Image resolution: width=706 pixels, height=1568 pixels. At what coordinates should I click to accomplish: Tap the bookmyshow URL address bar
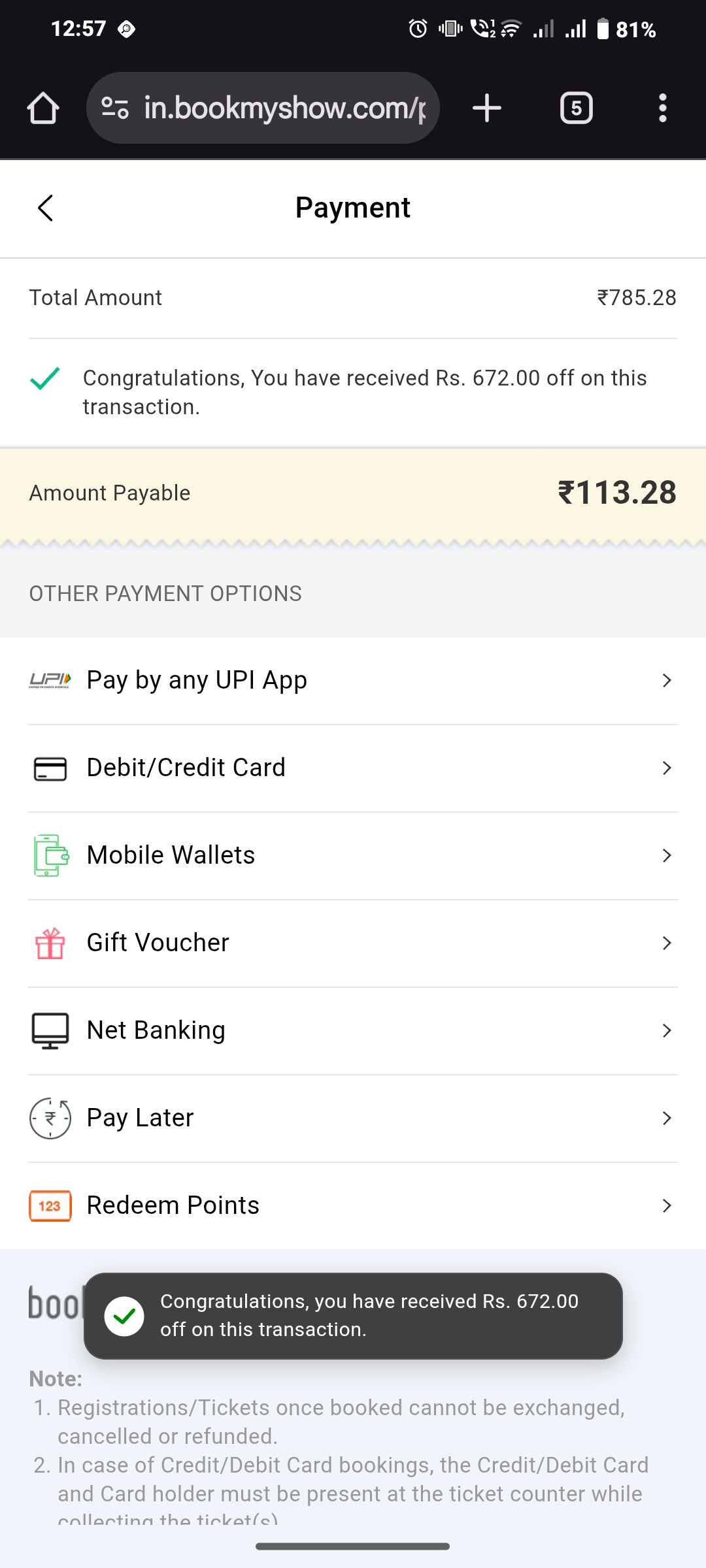tap(263, 108)
